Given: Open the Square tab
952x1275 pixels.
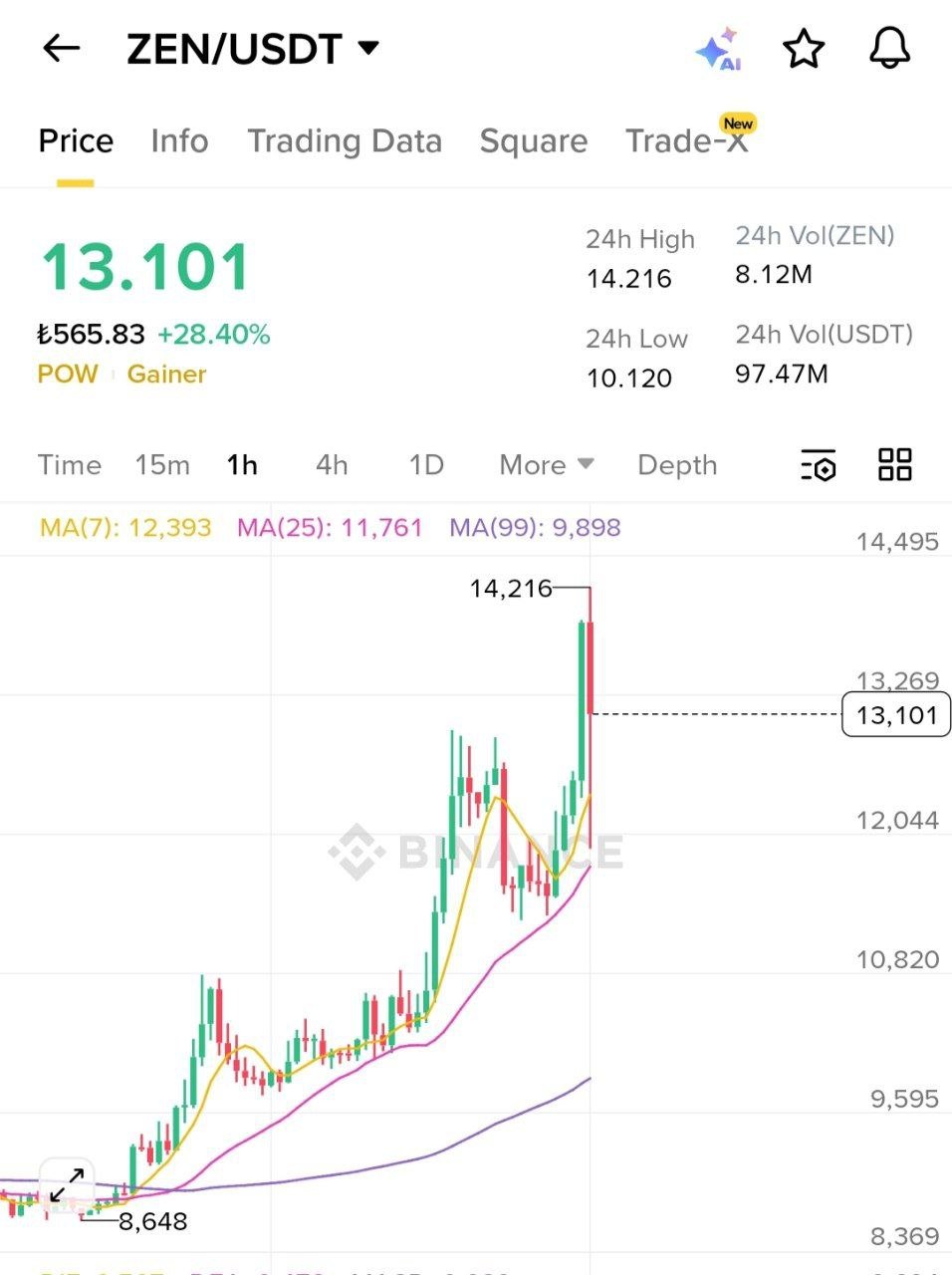Looking at the screenshot, I should pos(533,141).
